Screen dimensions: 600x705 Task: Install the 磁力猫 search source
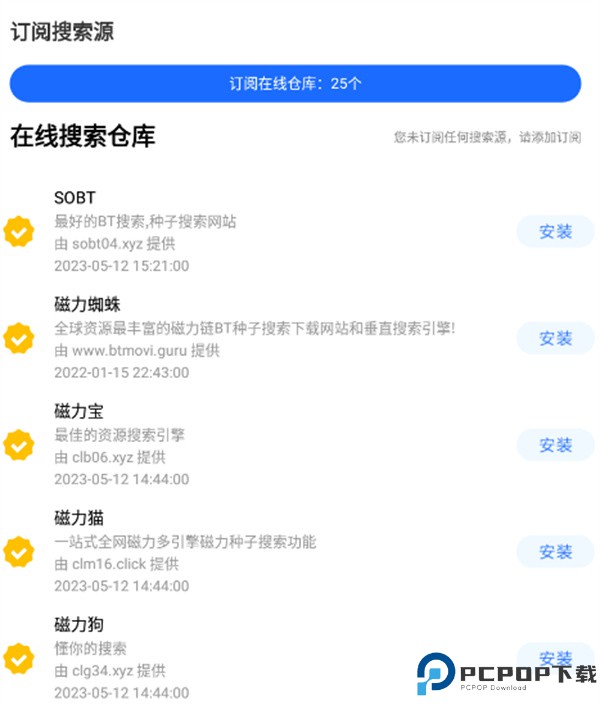tap(555, 551)
